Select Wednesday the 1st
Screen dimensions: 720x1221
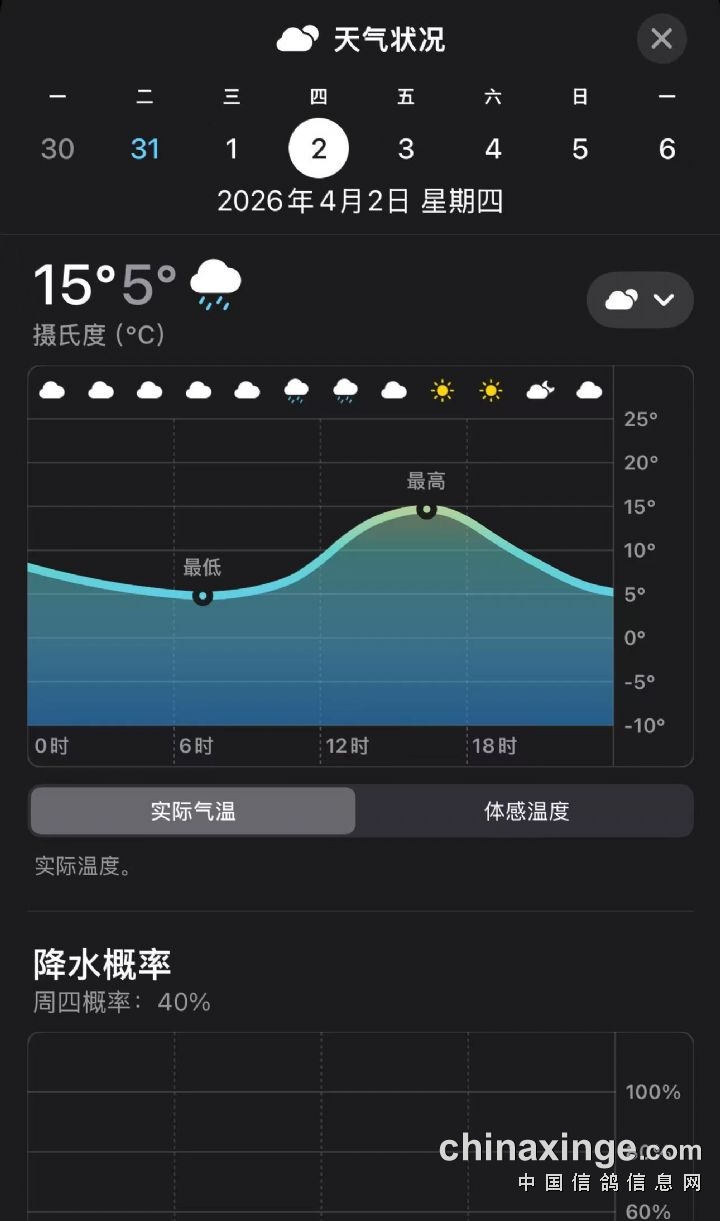pos(232,149)
